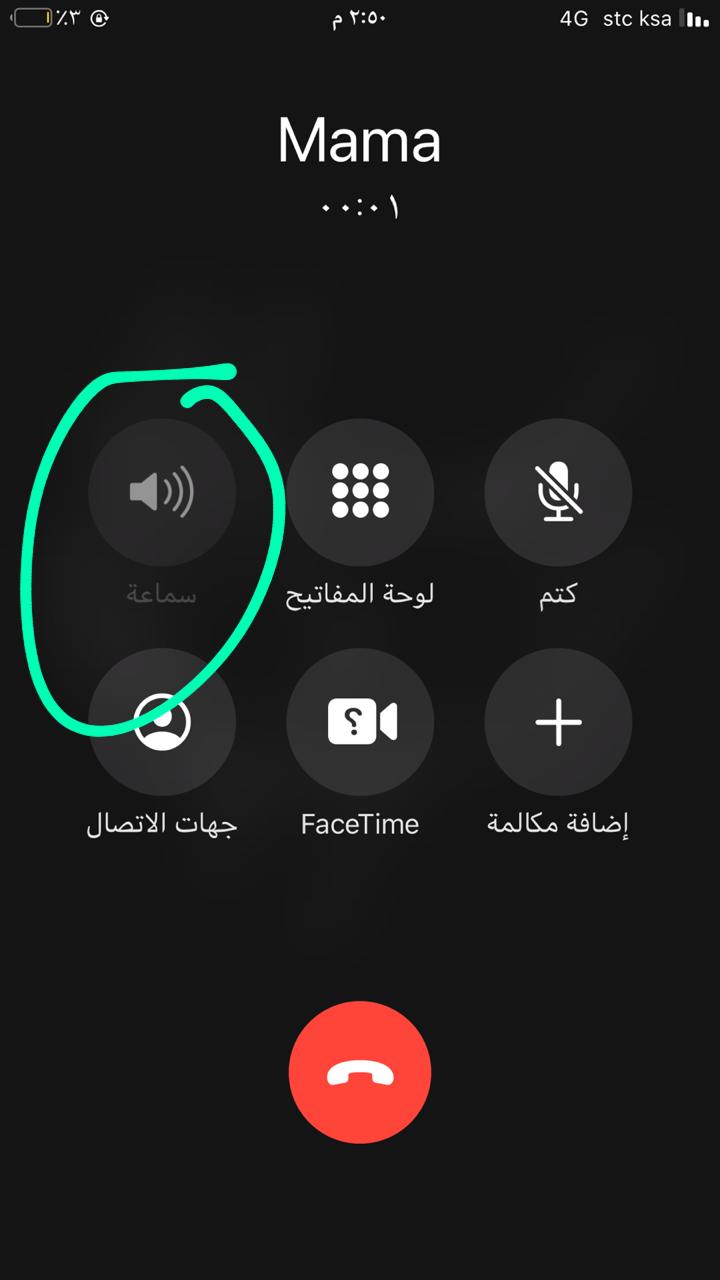Mute the microphone (كتم)
720x1280 pixels.
[x=558, y=492]
